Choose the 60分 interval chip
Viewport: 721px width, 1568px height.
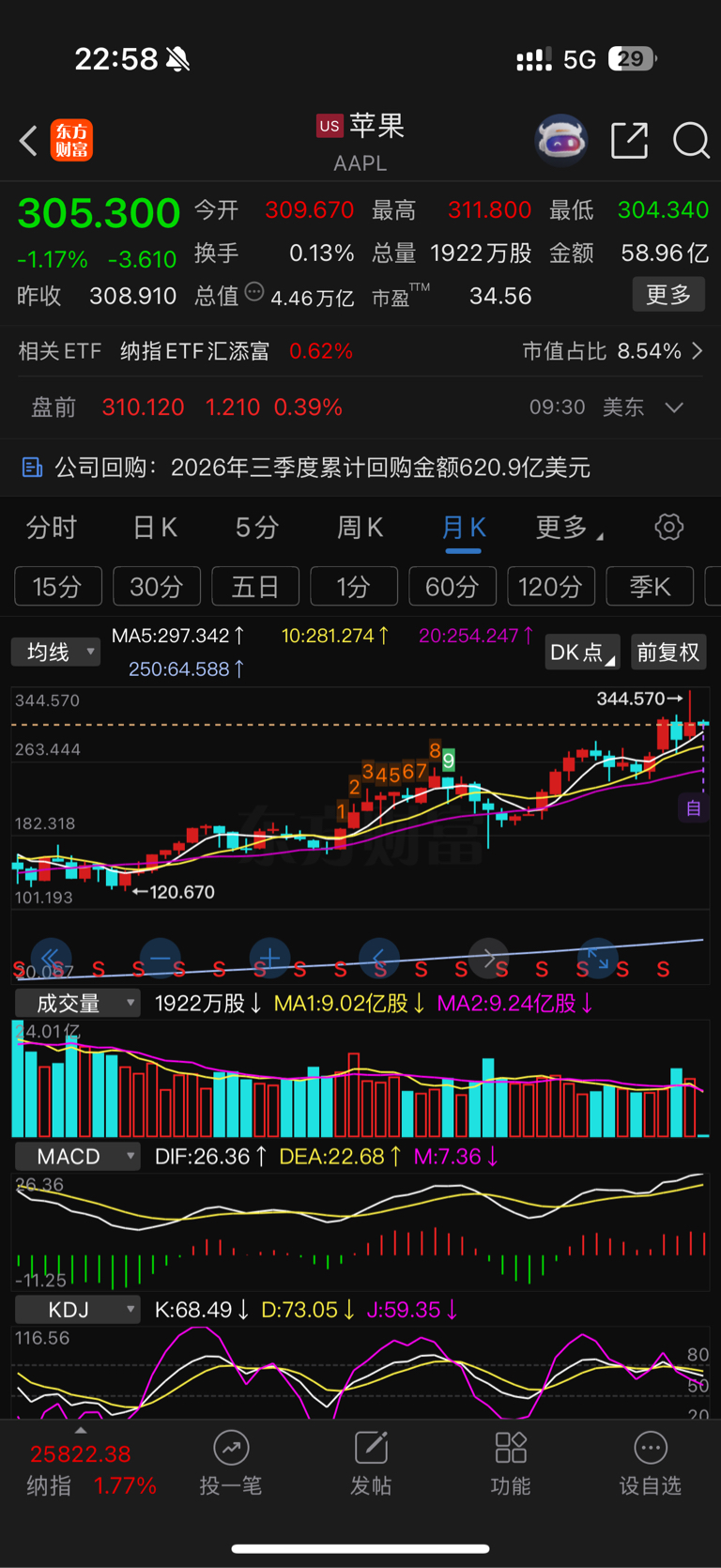[453, 587]
